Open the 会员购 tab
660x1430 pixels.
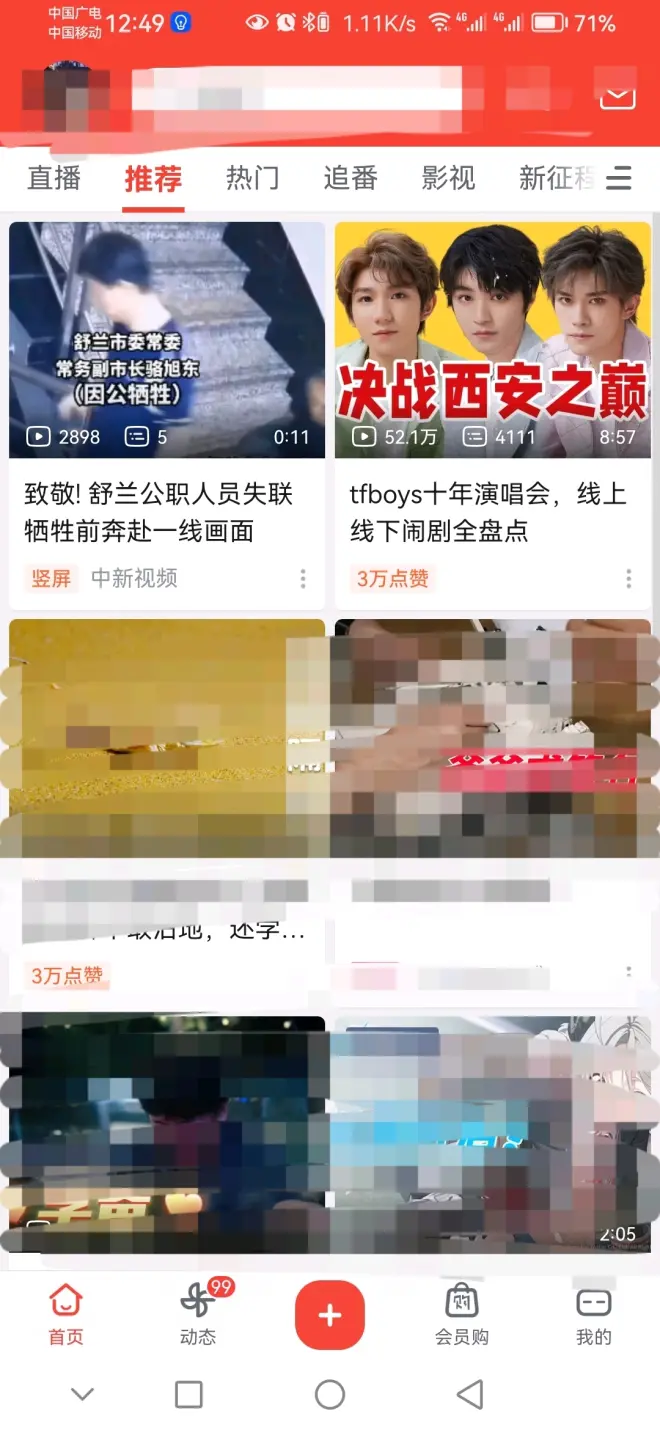[461, 1315]
